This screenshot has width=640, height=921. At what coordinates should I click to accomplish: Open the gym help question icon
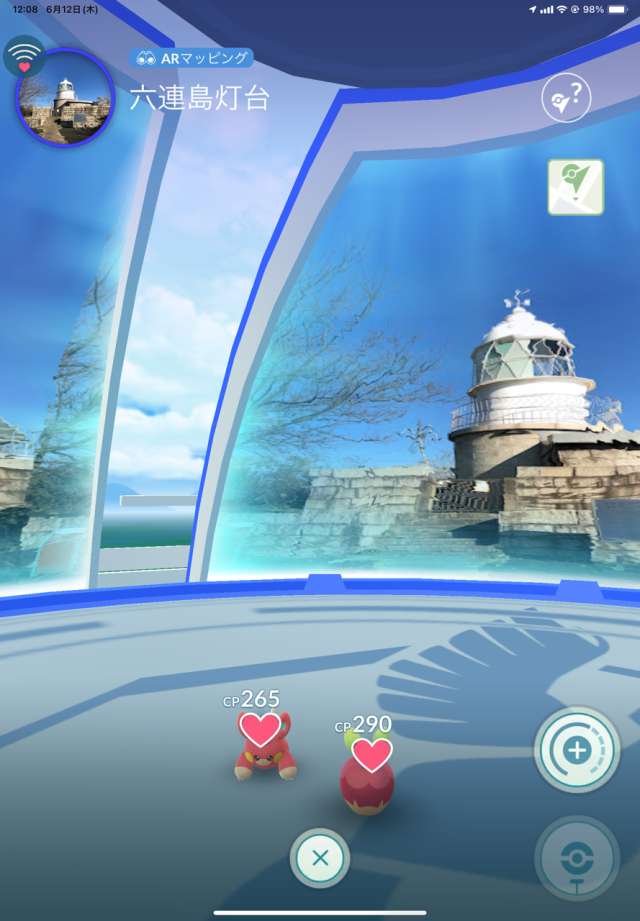[566, 98]
